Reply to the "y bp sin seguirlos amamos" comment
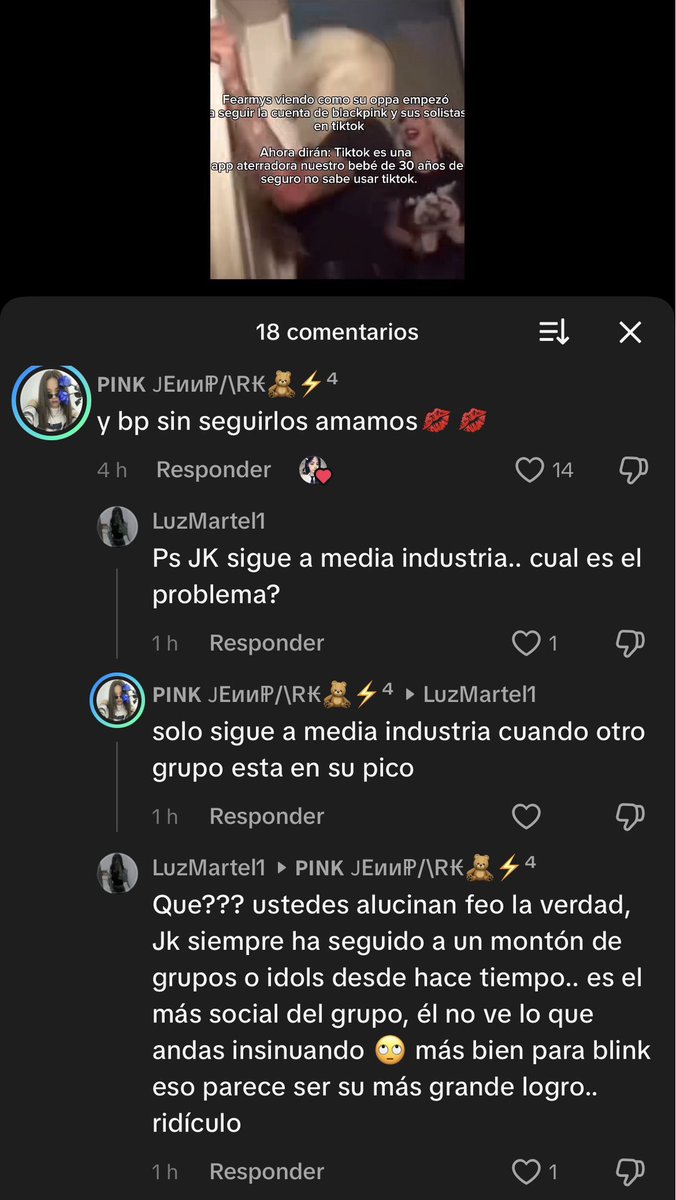 click(213, 470)
